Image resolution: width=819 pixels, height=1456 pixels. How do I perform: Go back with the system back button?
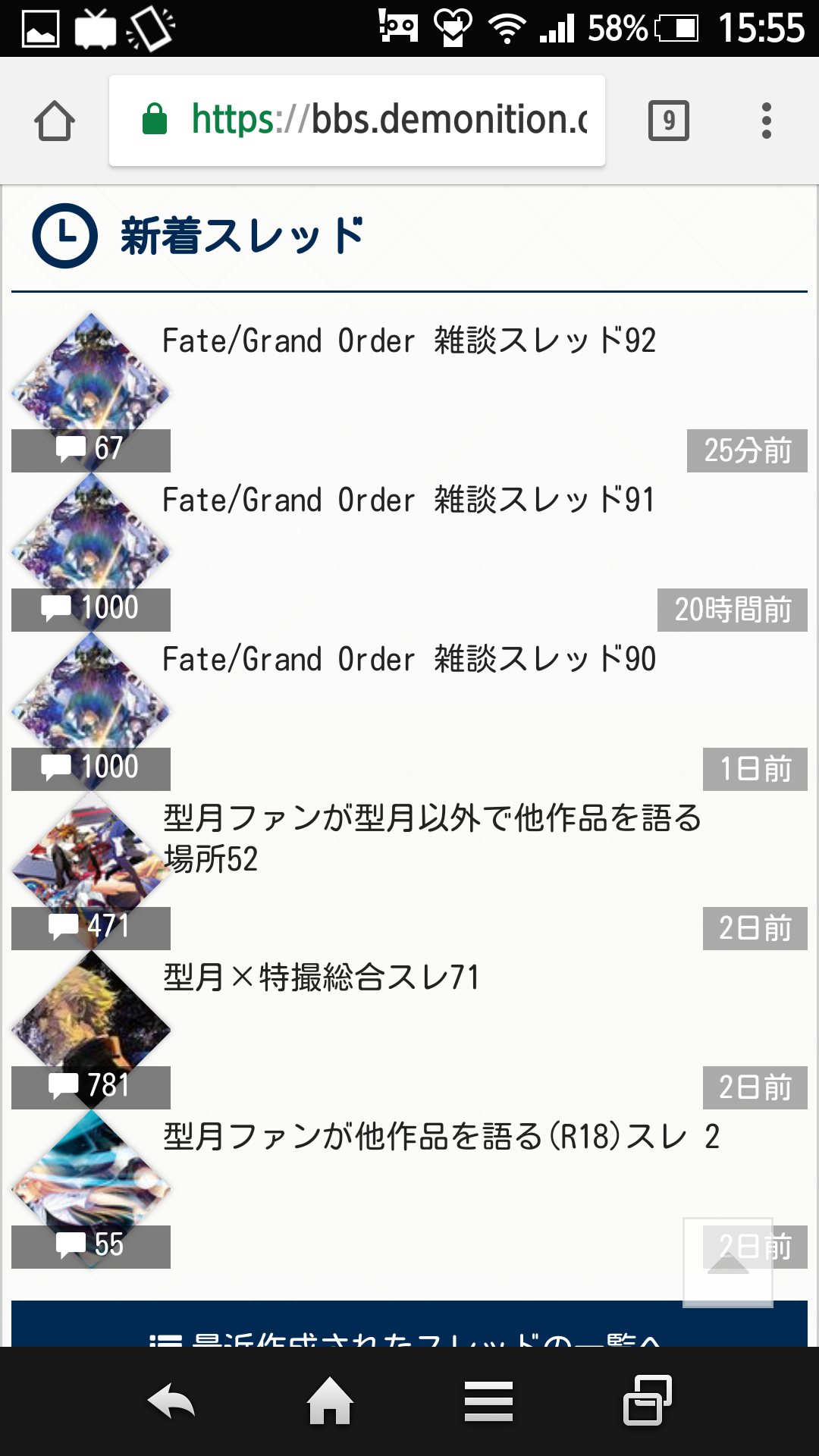[x=171, y=1401]
